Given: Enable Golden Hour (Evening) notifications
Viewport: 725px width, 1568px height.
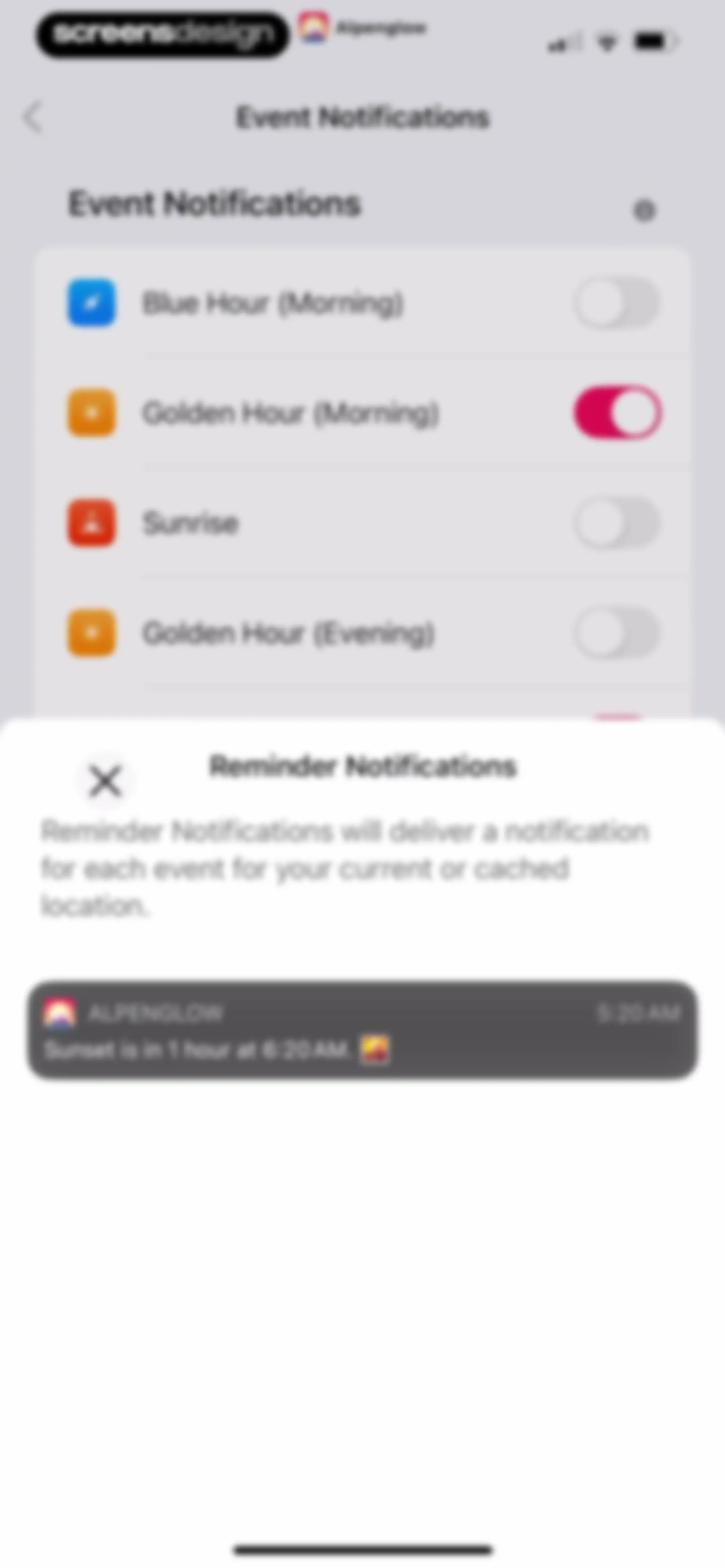Looking at the screenshot, I should tap(617, 633).
